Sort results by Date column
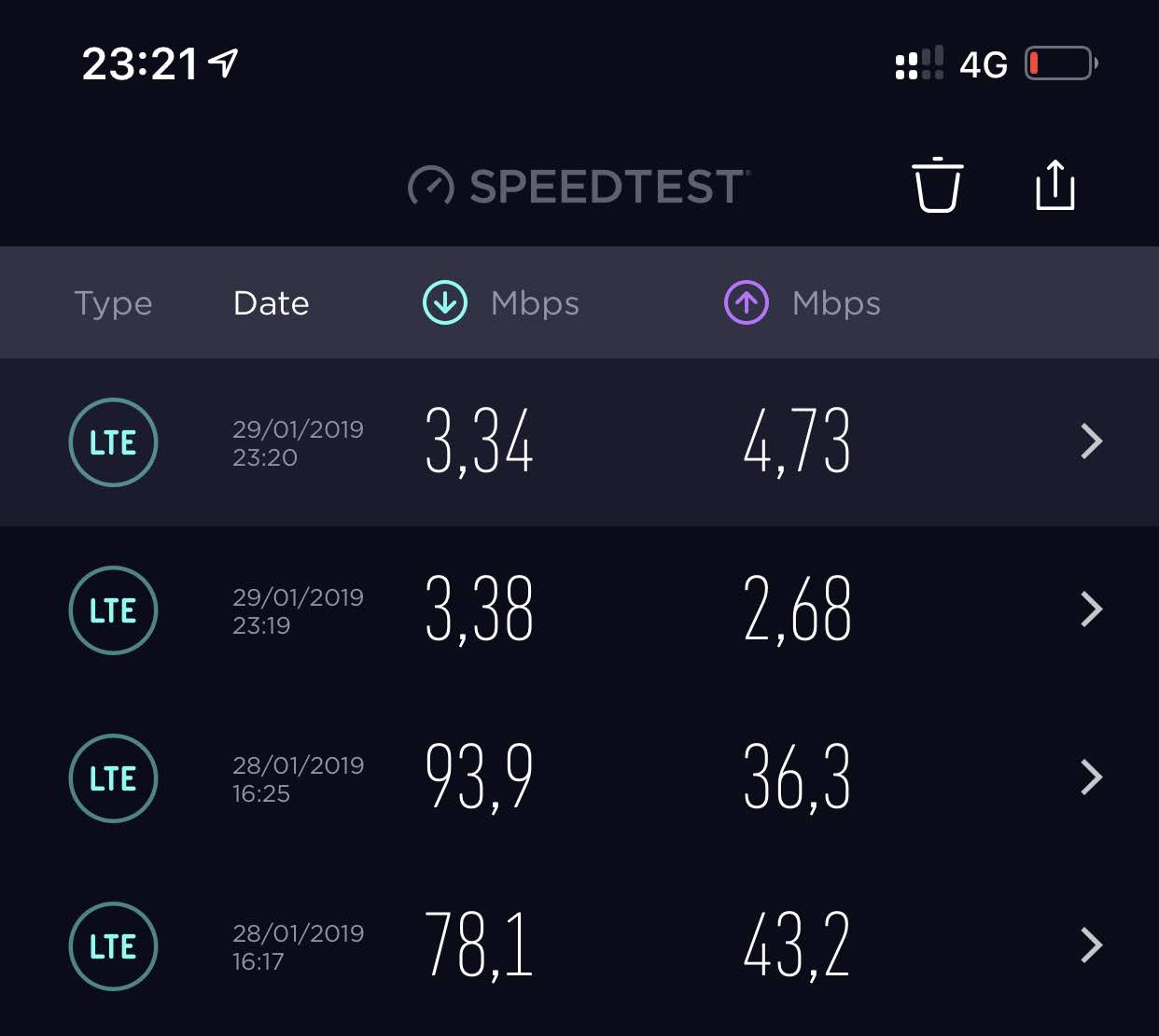The width and height of the screenshot is (1159, 1036). (271, 303)
